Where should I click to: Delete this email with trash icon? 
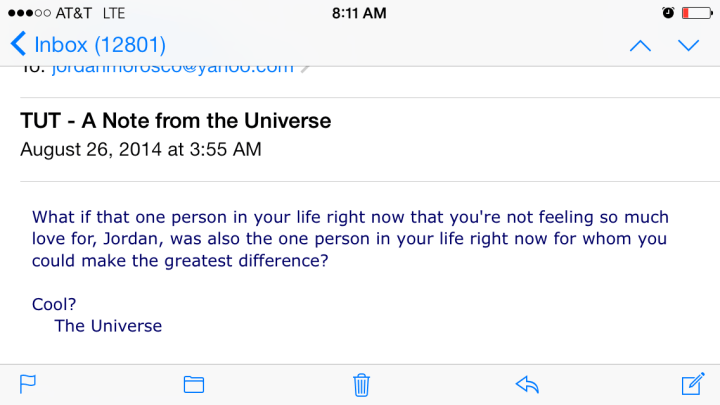[x=361, y=385]
